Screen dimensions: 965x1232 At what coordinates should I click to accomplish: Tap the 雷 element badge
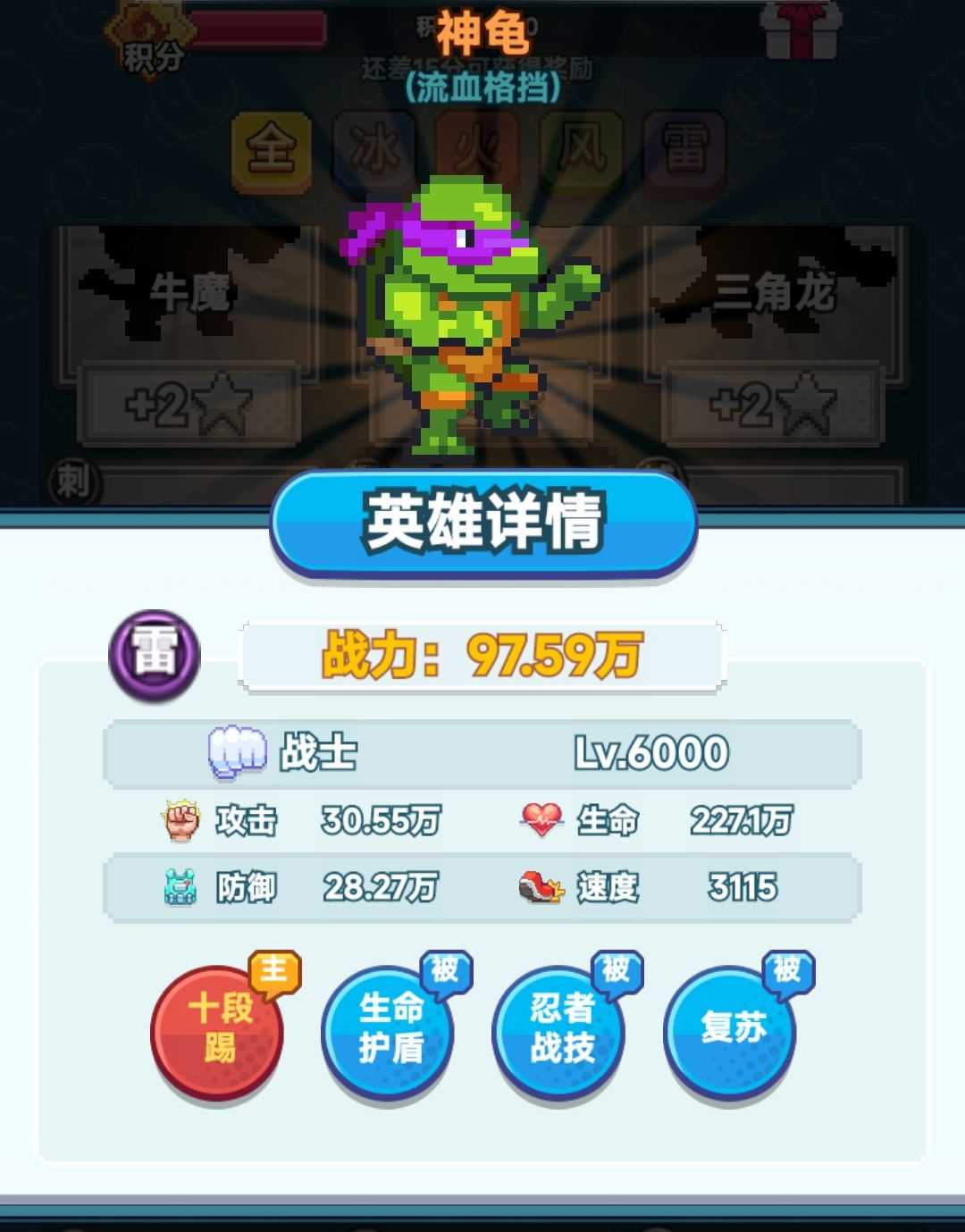[x=155, y=655]
